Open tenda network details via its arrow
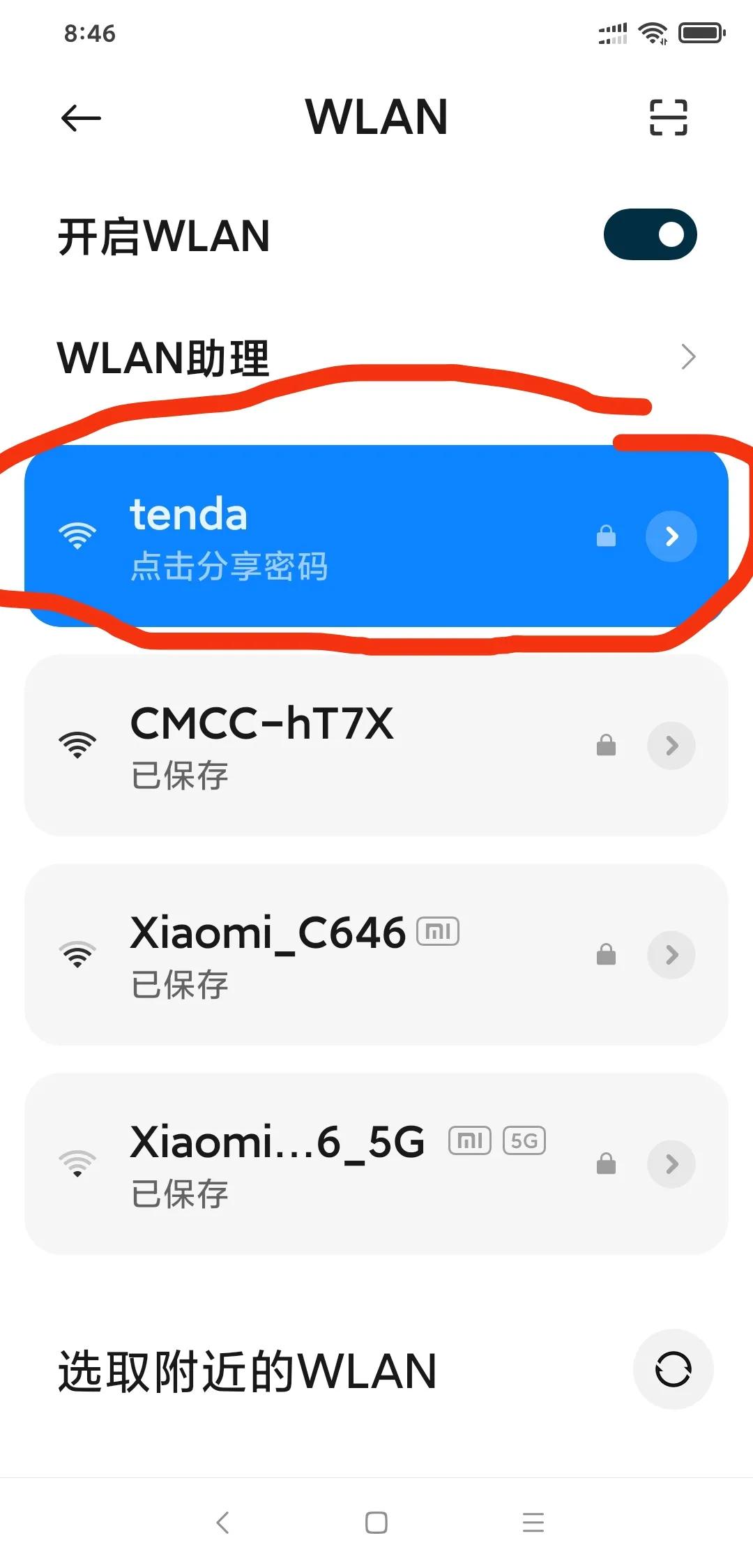The width and height of the screenshot is (753, 1568). pyautogui.click(x=671, y=536)
